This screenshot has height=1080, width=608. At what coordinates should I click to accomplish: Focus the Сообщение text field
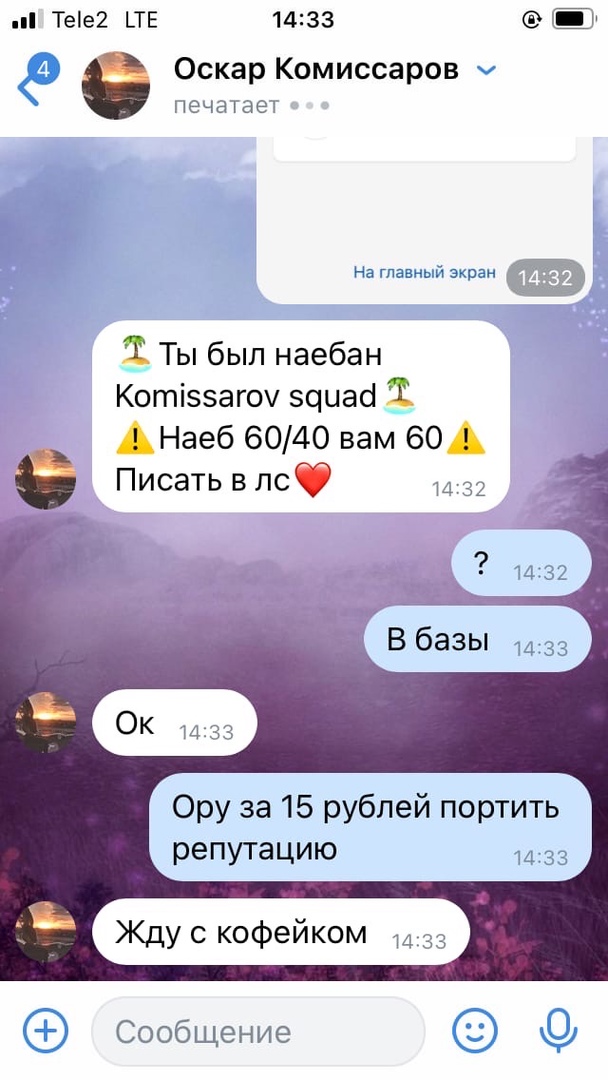(x=258, y=1031)
